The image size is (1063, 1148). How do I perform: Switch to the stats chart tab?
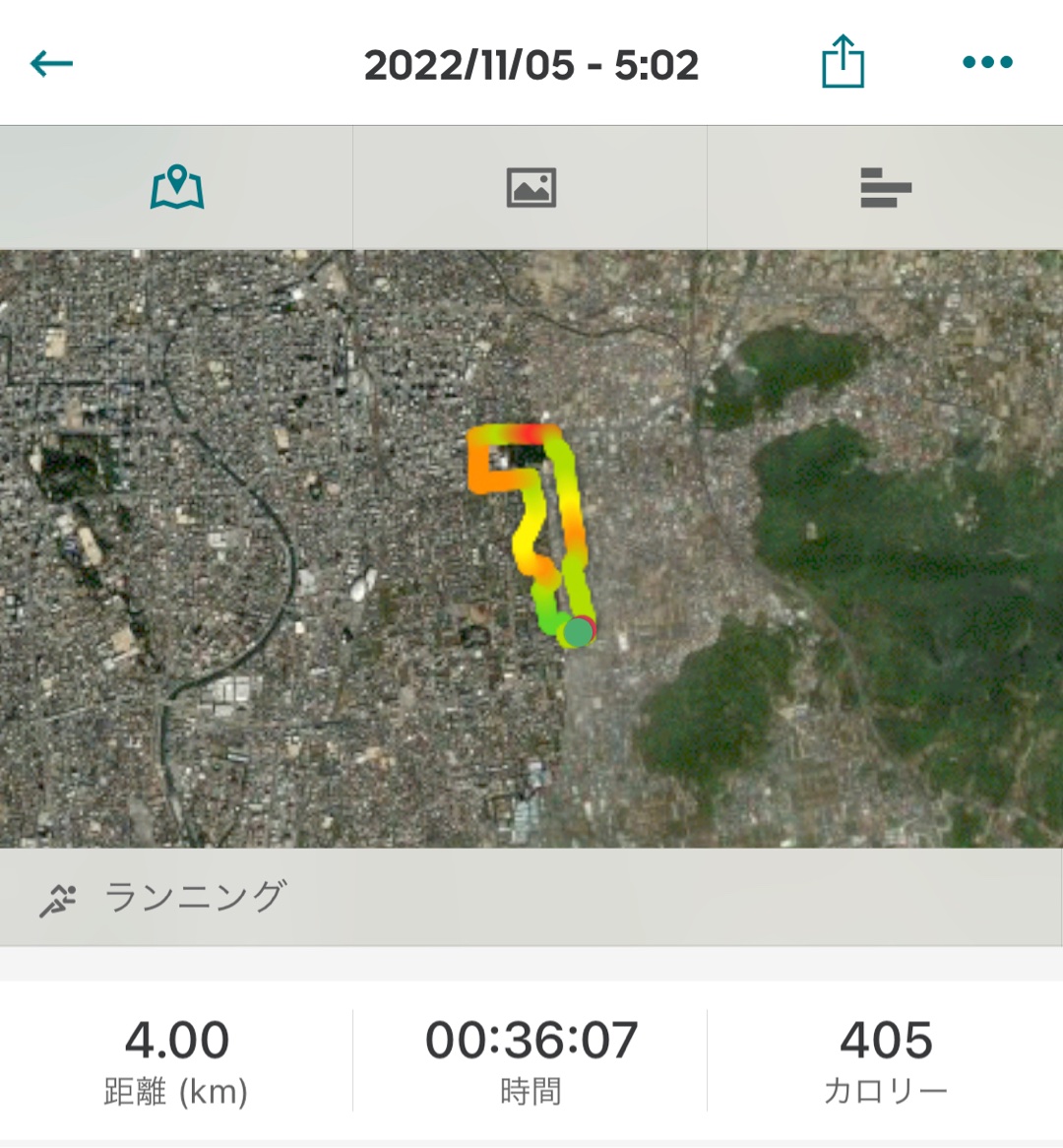885,187
